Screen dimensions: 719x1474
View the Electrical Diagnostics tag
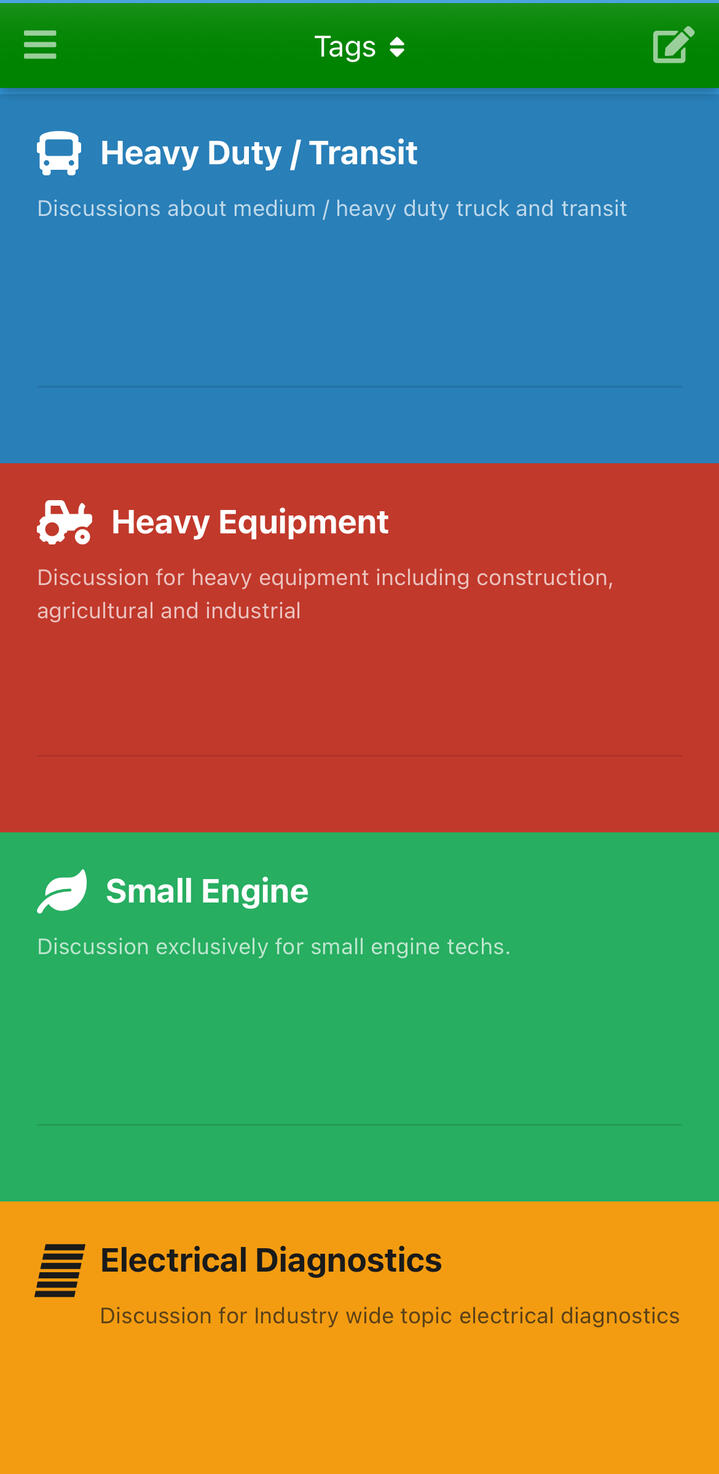[x=271, y=1260]
